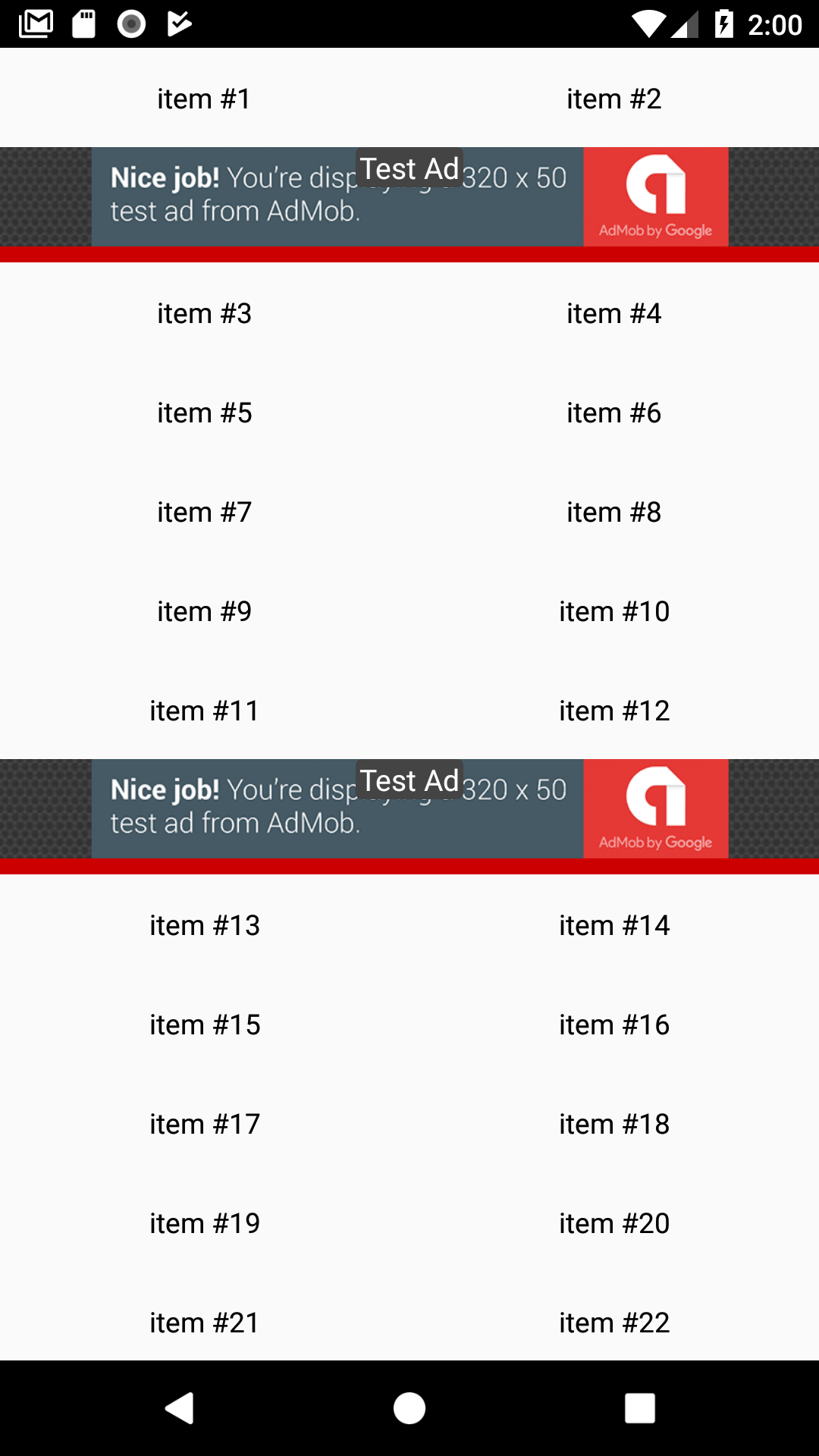Select item #12
This screenshot has height=1456, width=819.
click(x=614, y=711)
